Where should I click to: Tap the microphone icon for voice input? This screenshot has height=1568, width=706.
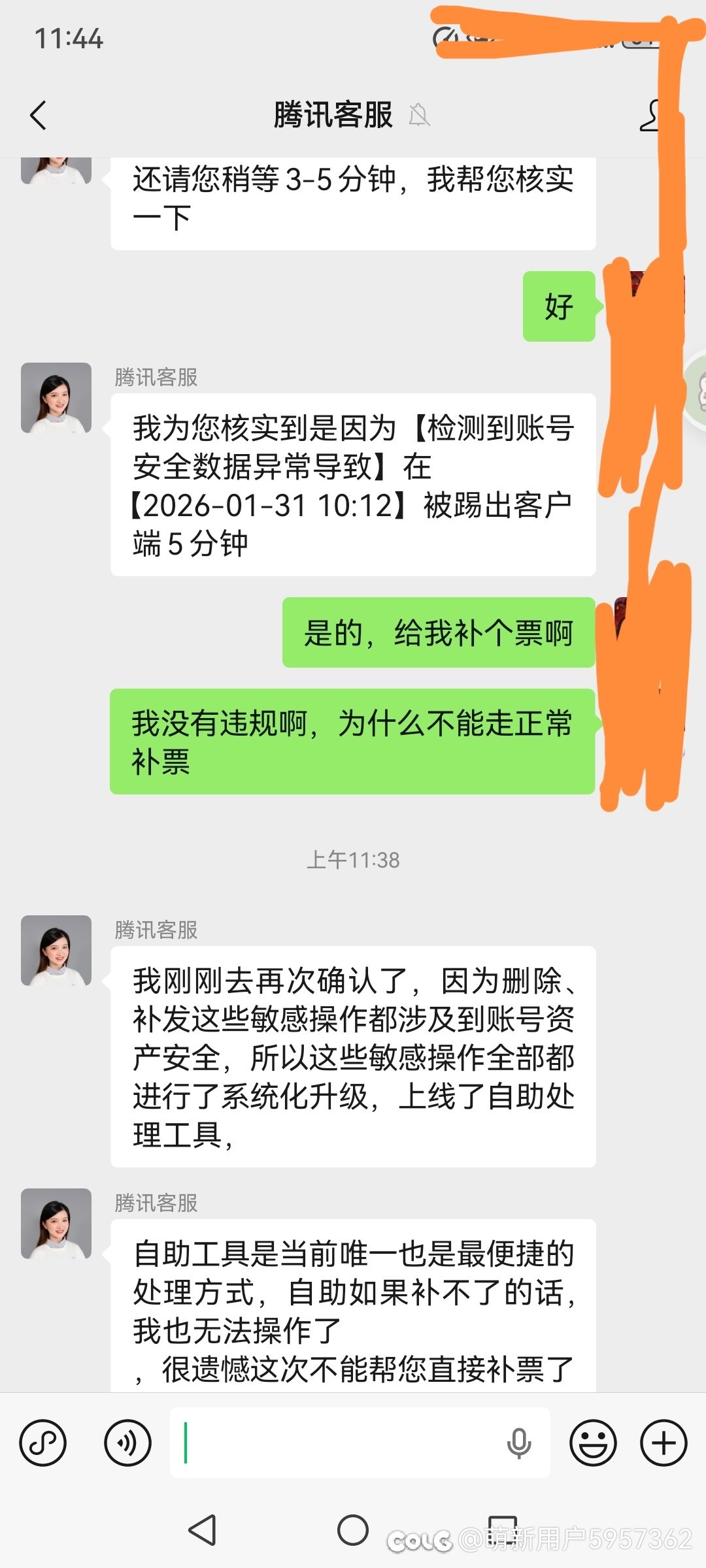click(x=518, y=1443)
